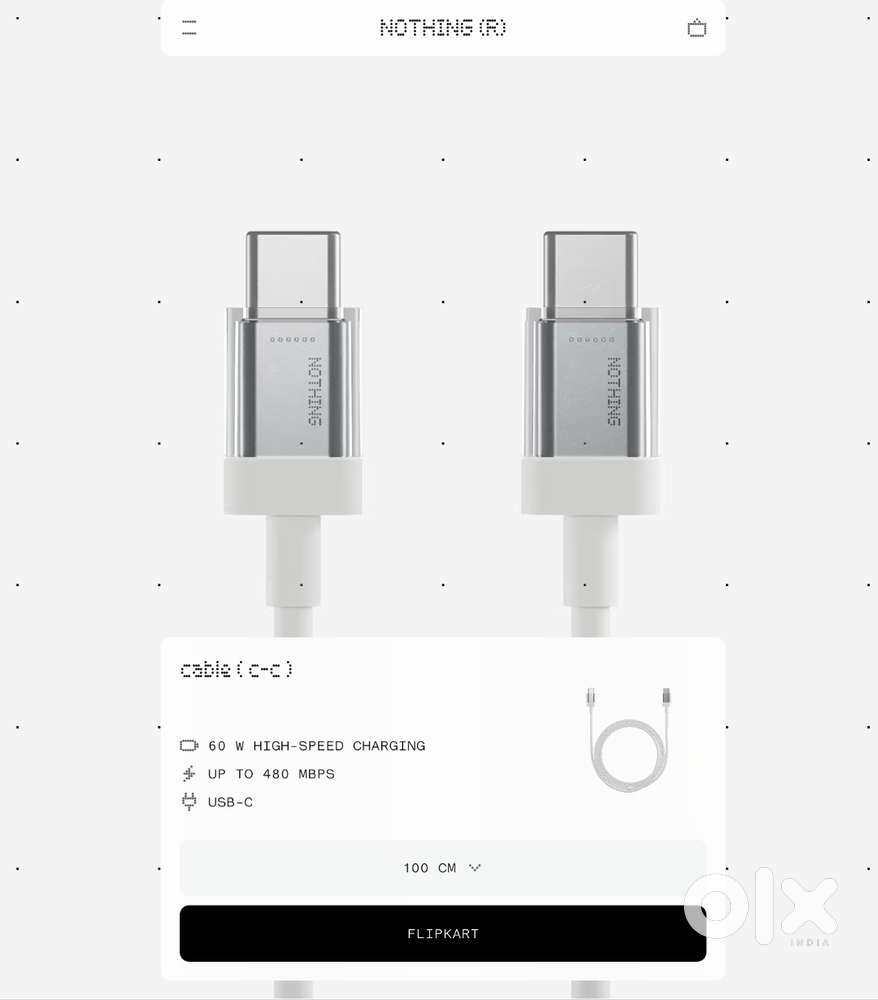Click the USB-C plug spec icon

(x=188, y=801)
